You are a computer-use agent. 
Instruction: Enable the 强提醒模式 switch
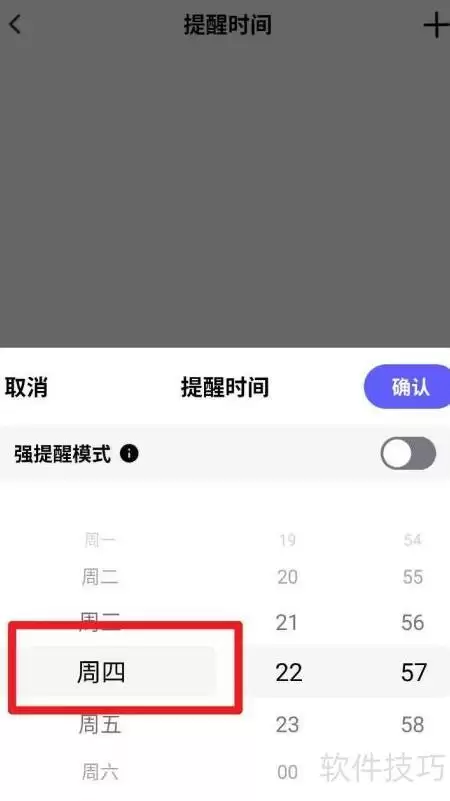coord(408,453)
